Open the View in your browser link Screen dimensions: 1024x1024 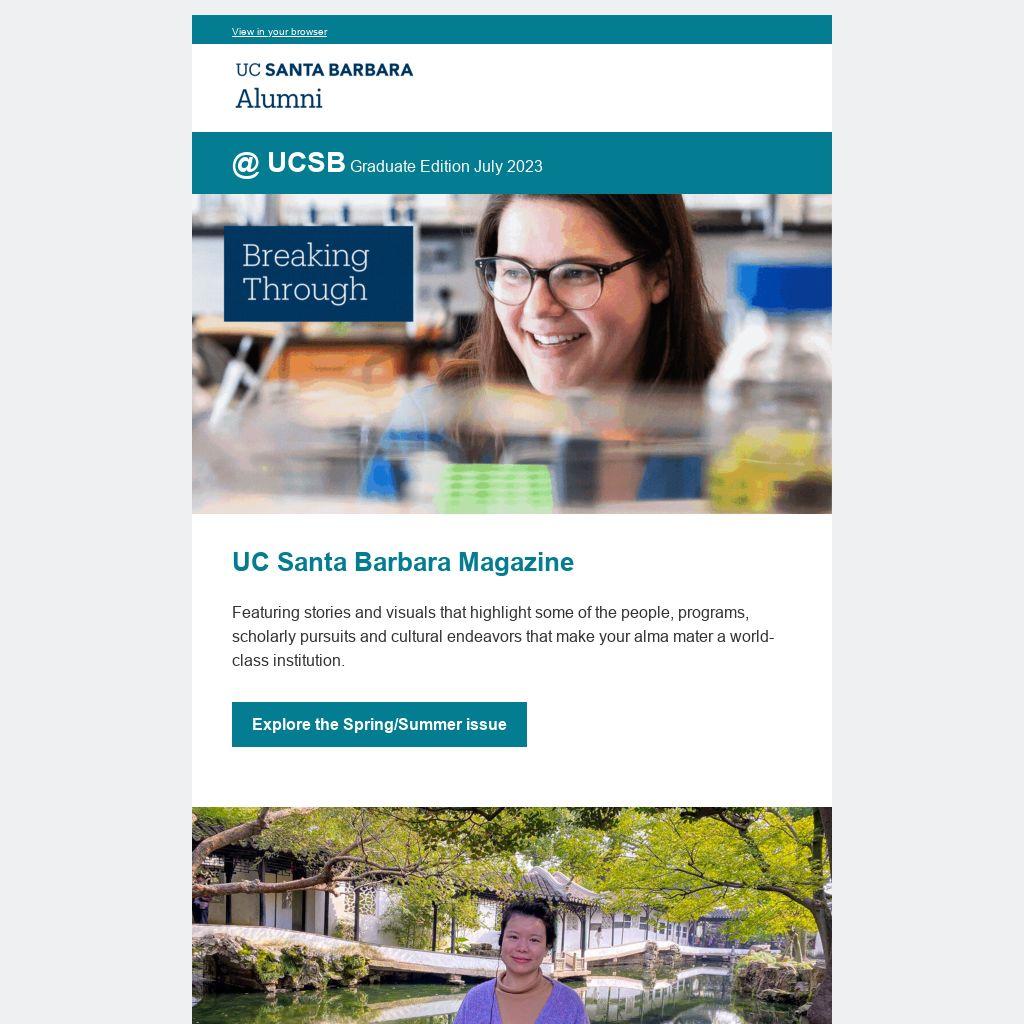279,32
